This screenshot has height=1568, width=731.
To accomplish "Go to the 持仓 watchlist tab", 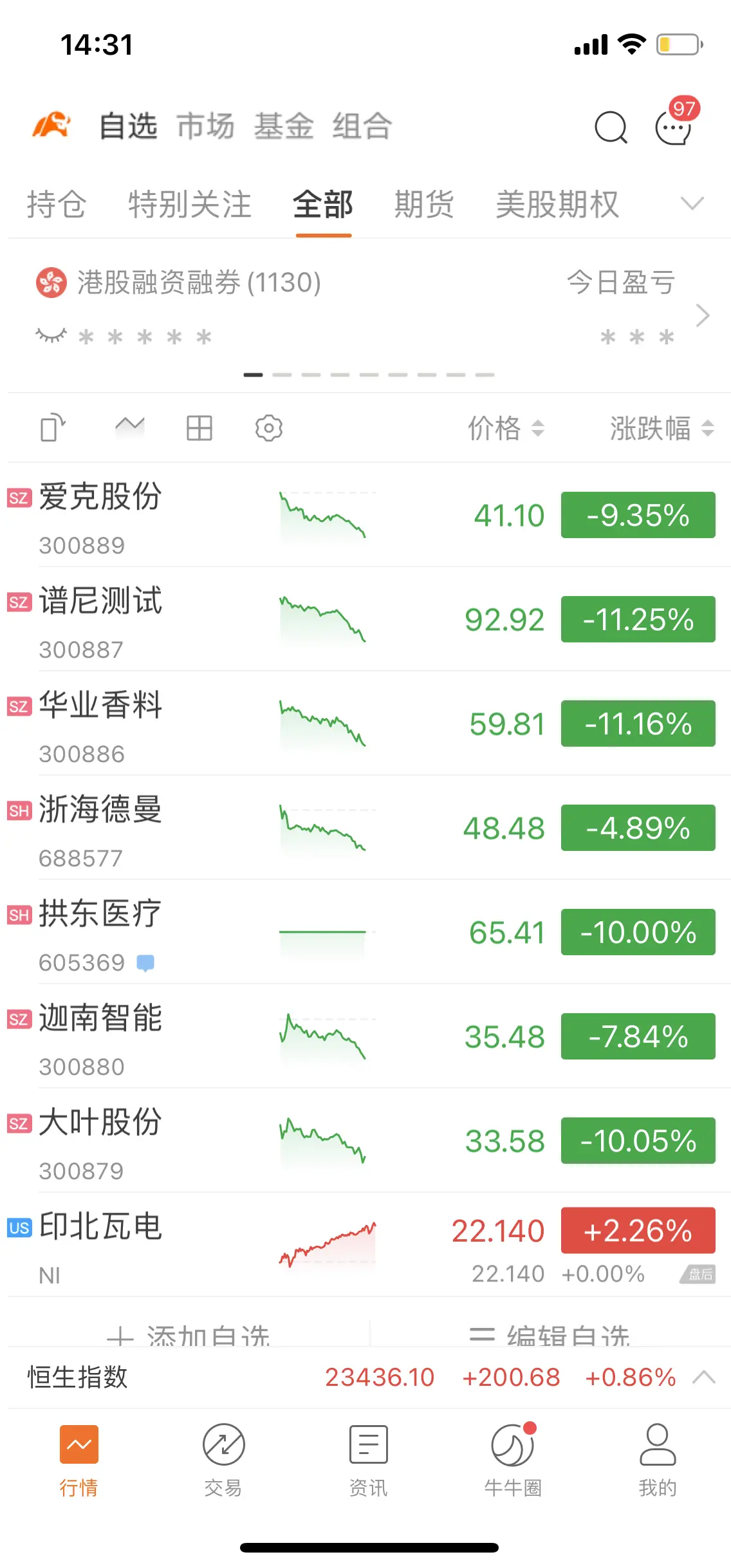I will (57, 204).
